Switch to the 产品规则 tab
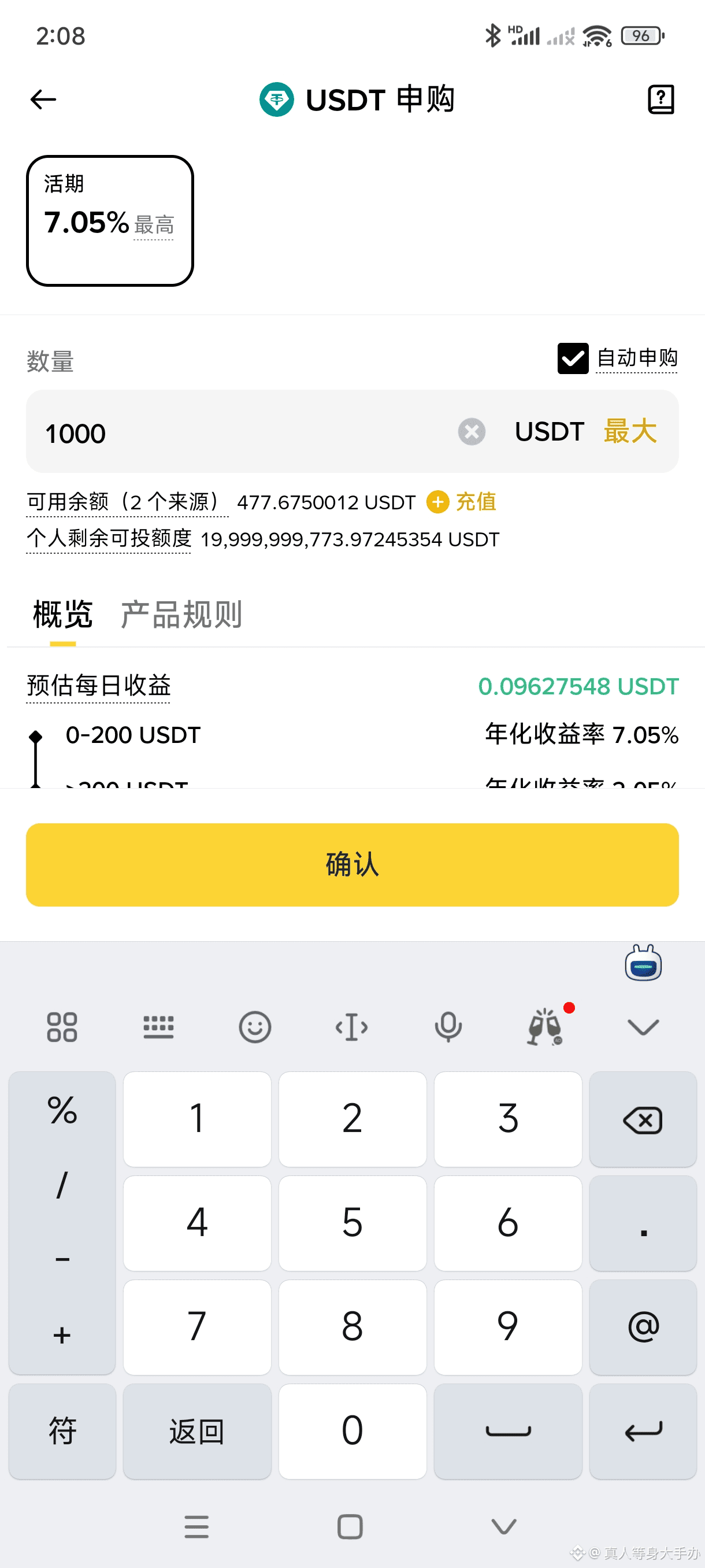The height and width of the screenshot is (1568, 705). tap(181, 614)
